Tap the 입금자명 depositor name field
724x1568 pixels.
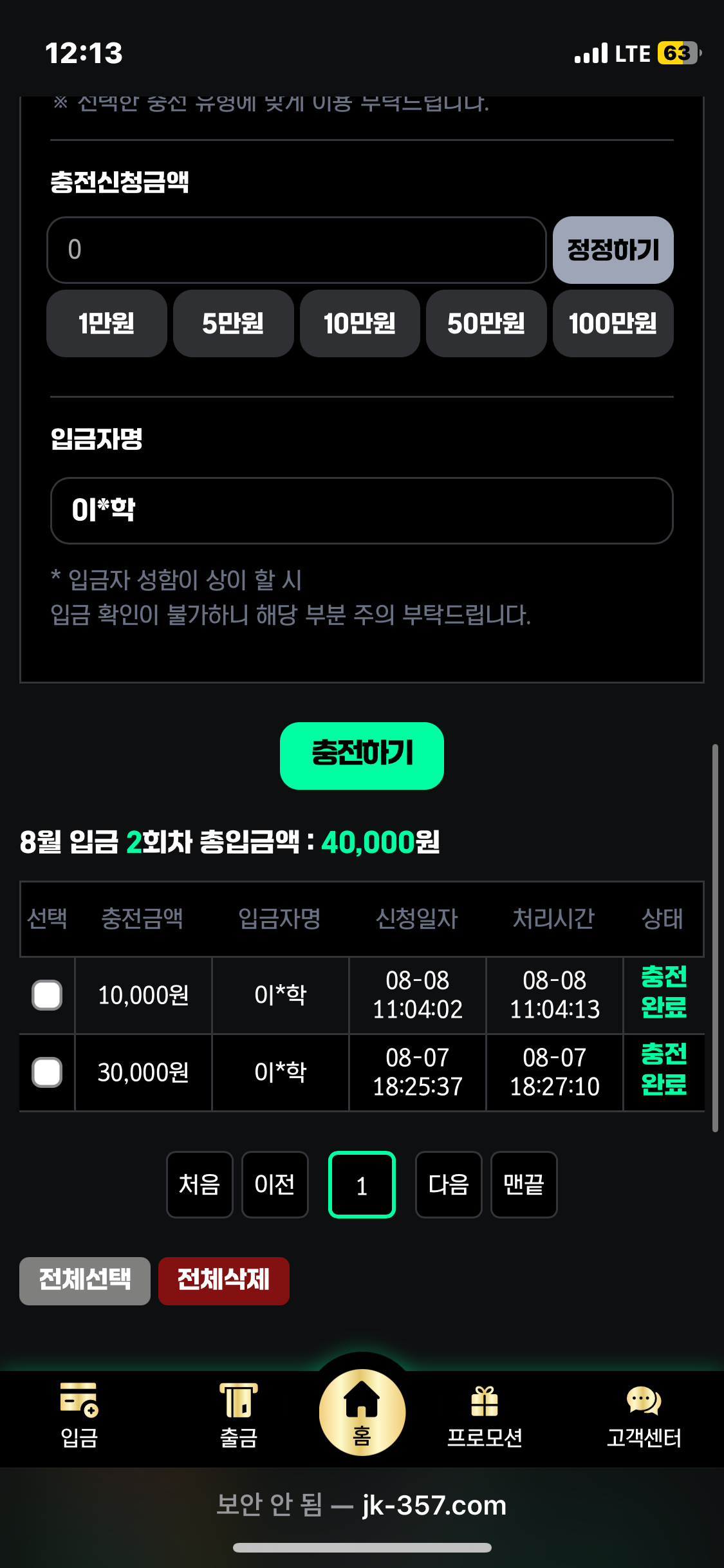pyautogui.click(x=362, y=510)
